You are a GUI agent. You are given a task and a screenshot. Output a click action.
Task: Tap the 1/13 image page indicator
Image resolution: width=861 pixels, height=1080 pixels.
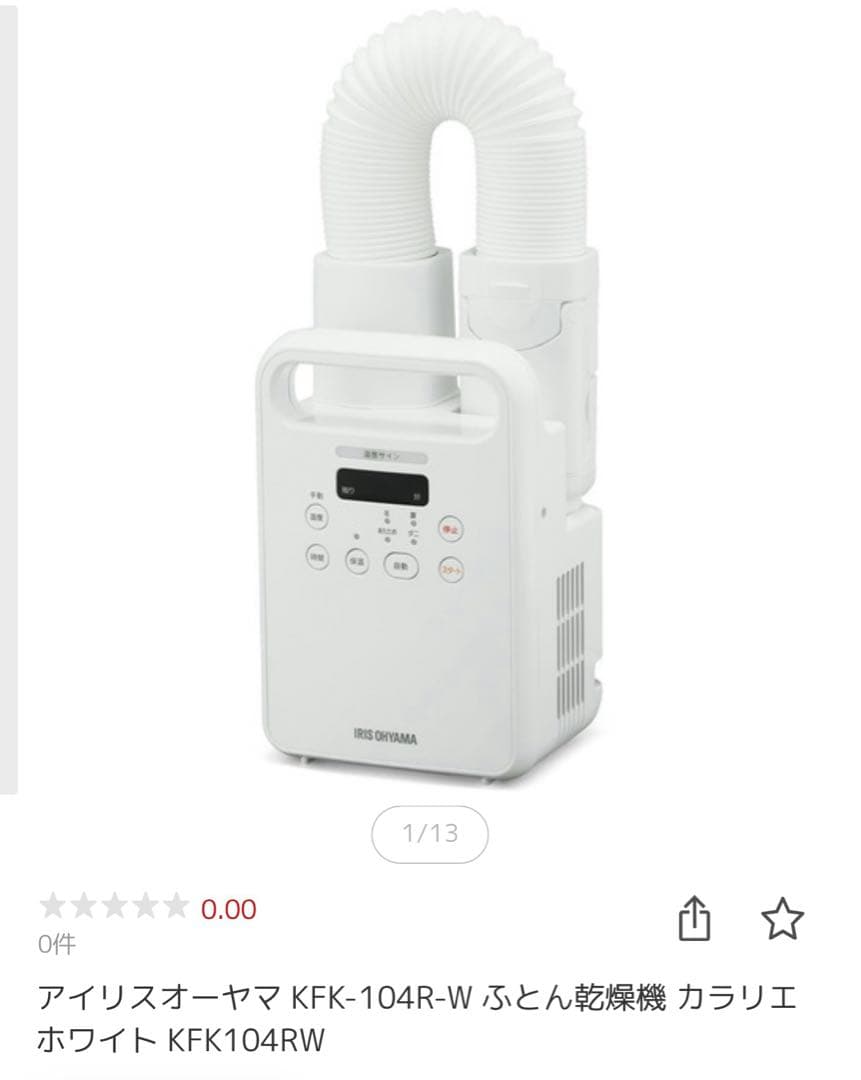tap(430, 833)
